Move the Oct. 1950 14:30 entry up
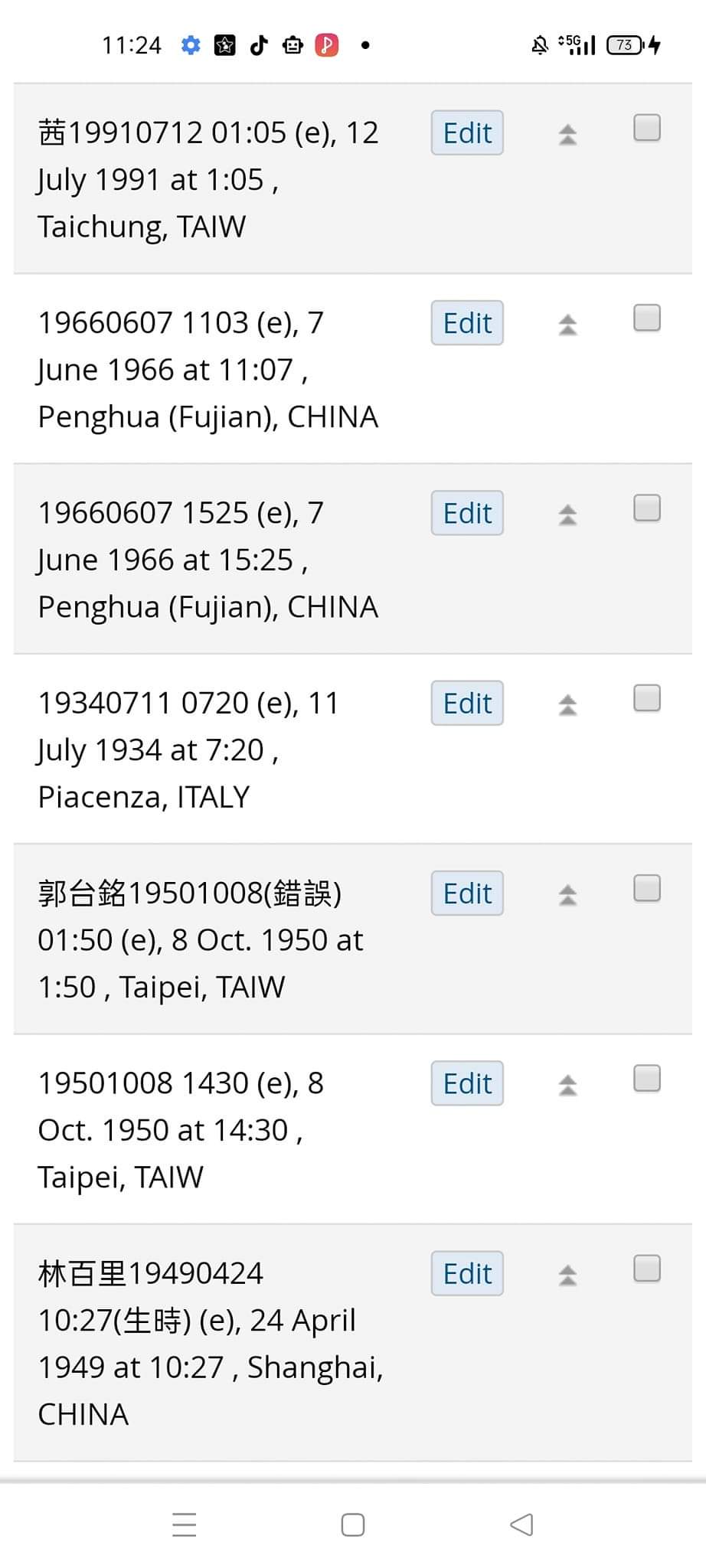 point(567,1086)
